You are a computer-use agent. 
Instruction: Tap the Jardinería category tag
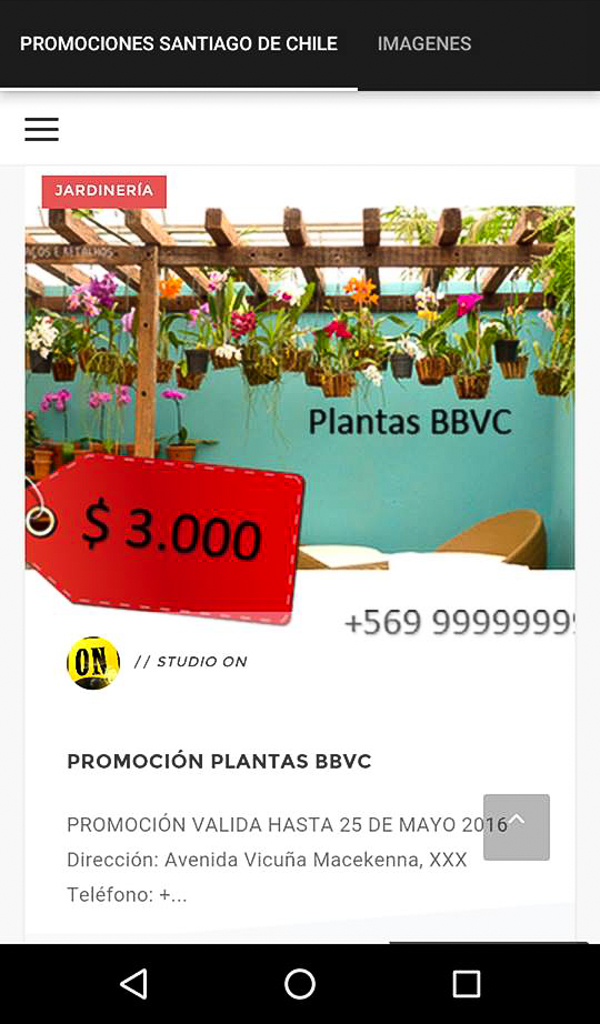(x=104, y=191)
